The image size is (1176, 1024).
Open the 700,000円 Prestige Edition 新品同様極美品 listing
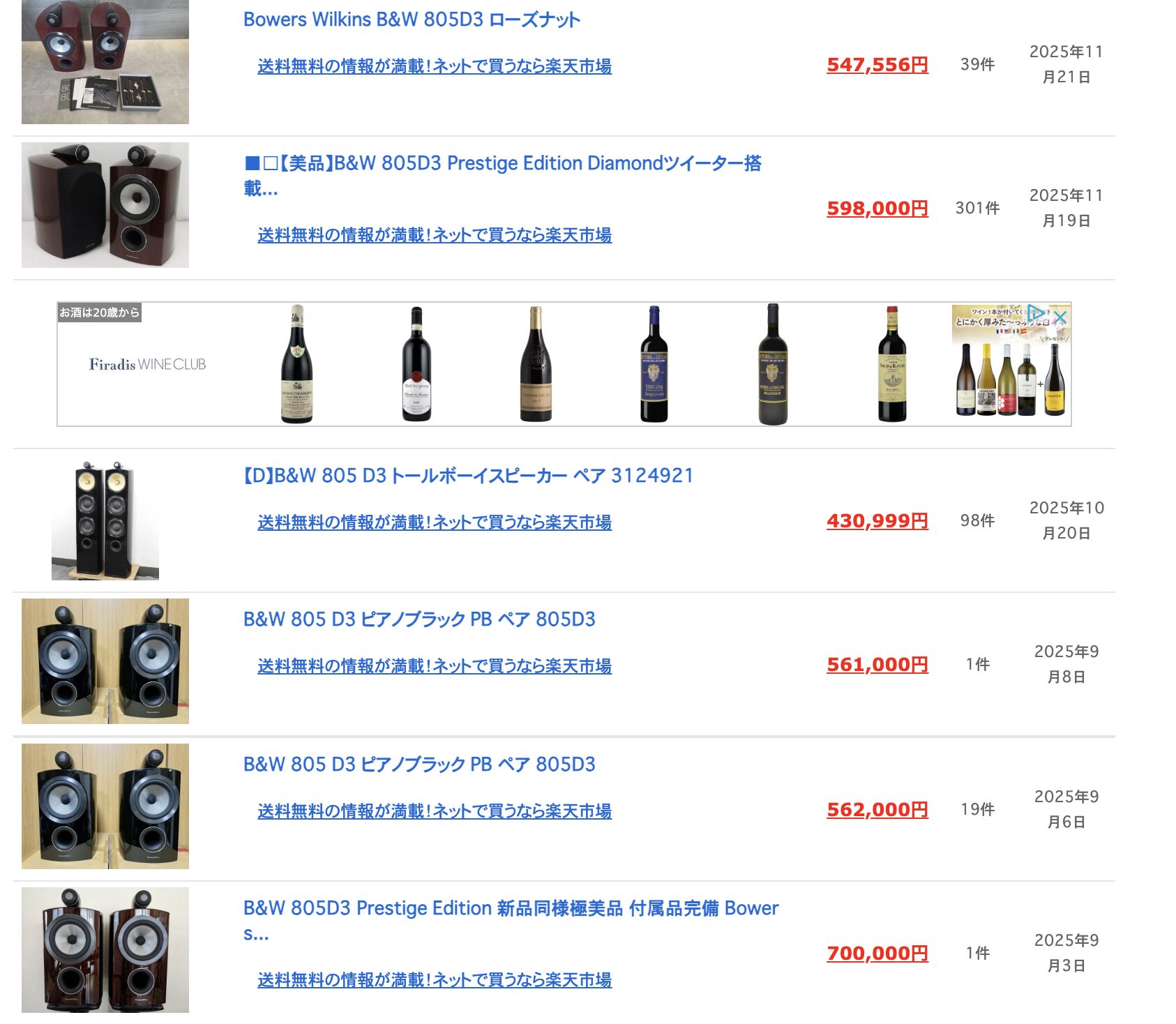coord(511,908)
